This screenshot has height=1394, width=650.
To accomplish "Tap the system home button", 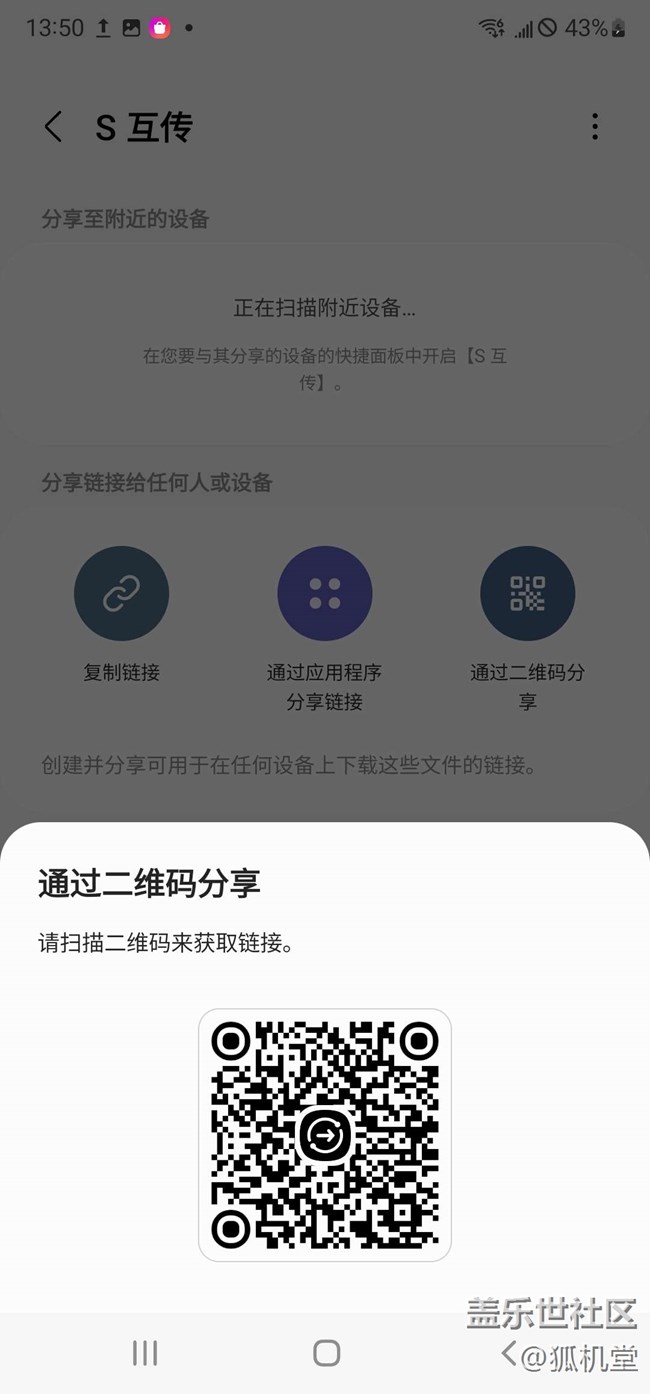I will click(326, 1353).
